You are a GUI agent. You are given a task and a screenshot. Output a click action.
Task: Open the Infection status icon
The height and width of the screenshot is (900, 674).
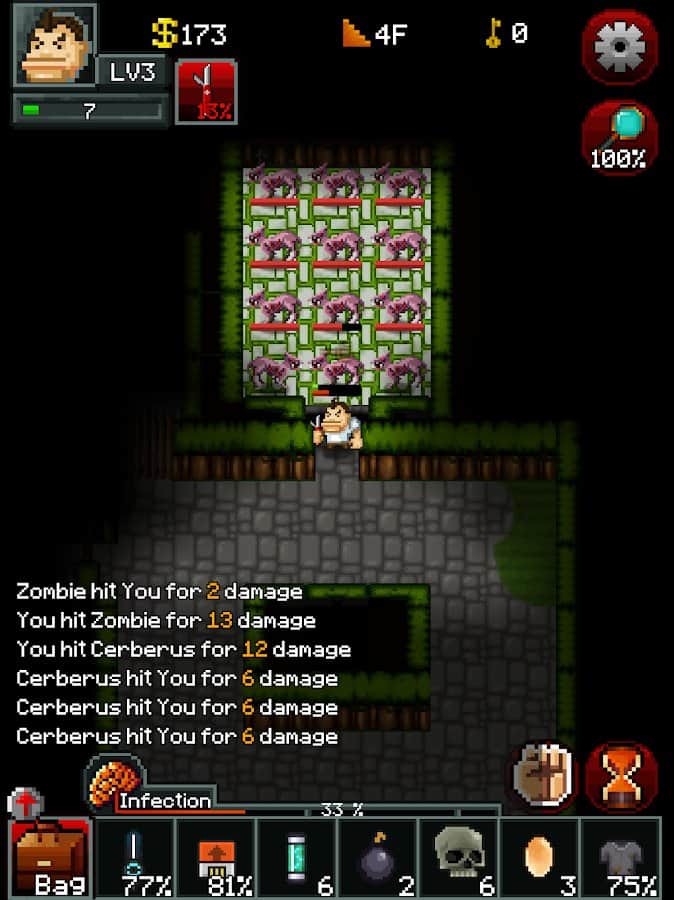pos(113,784)
